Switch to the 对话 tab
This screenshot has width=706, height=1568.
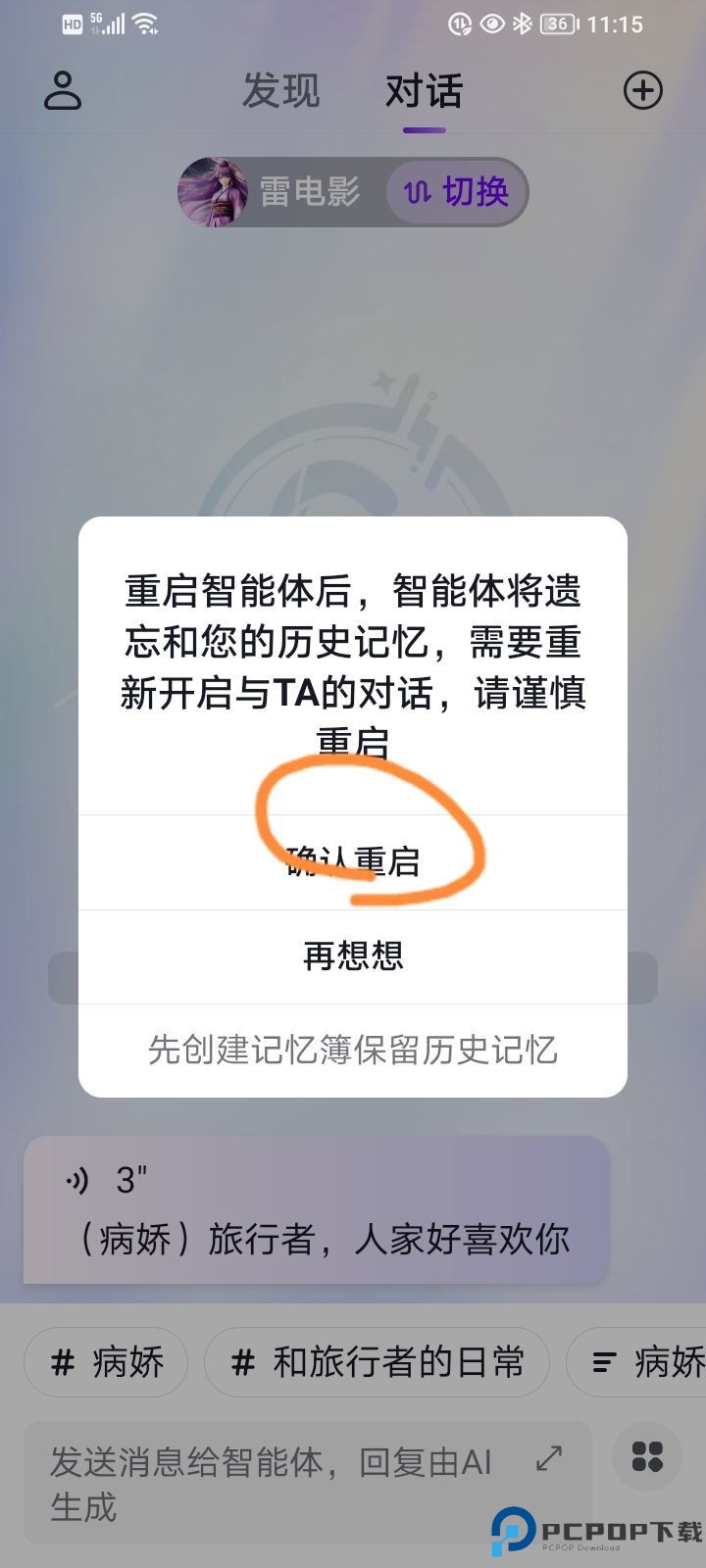(424, 91)
